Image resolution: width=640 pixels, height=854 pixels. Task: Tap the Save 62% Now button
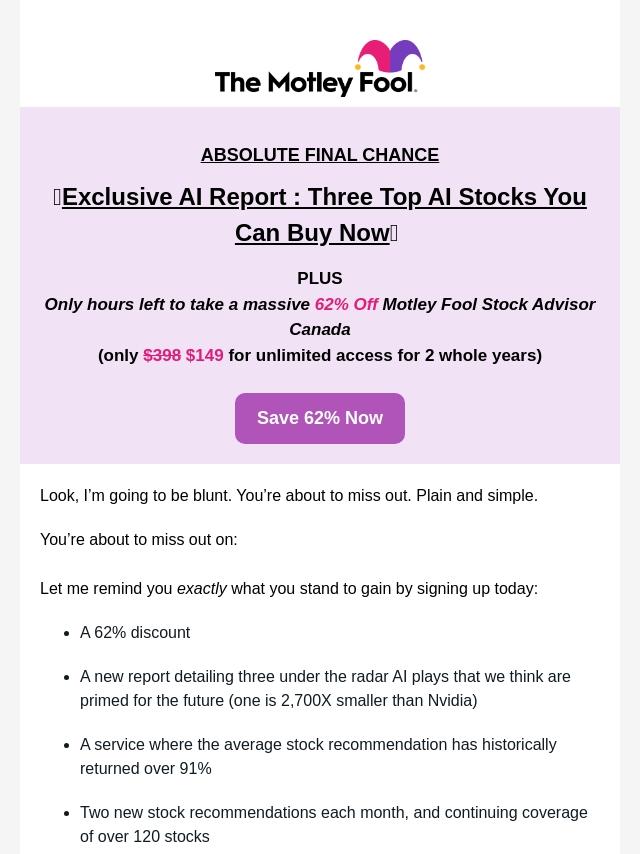(320, 418)
